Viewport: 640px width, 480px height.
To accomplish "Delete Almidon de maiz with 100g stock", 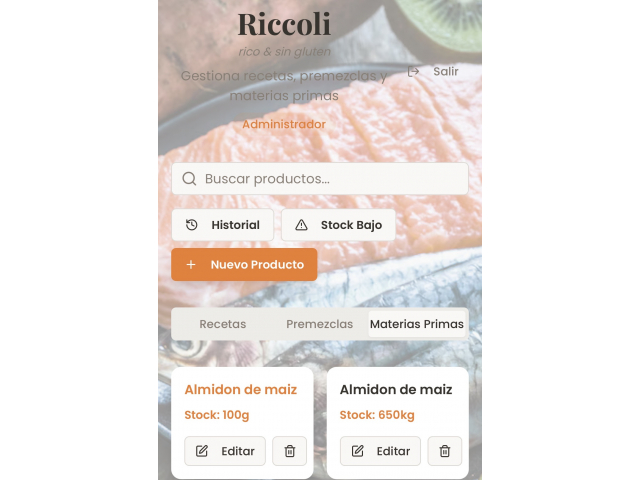I will coord(290,451).
